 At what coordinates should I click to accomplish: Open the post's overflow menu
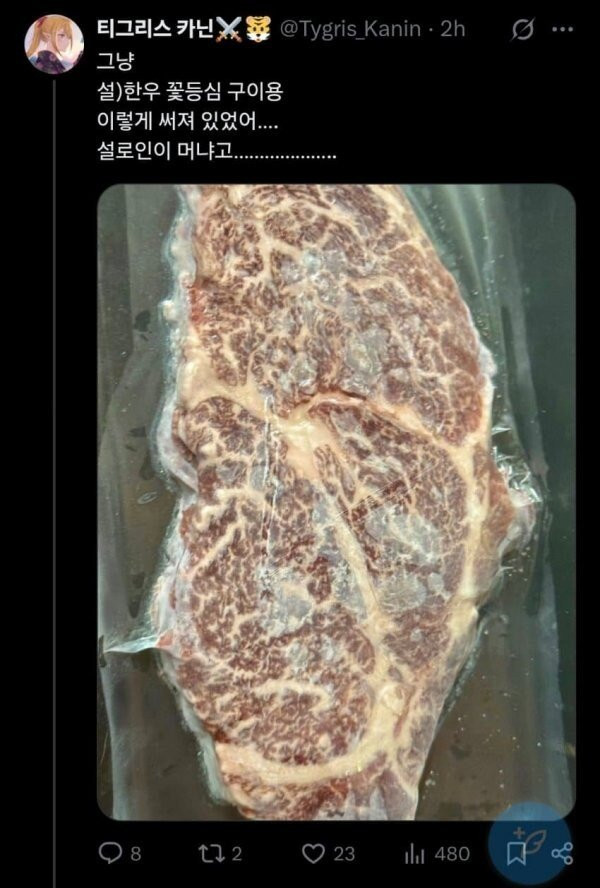(563, 31)
